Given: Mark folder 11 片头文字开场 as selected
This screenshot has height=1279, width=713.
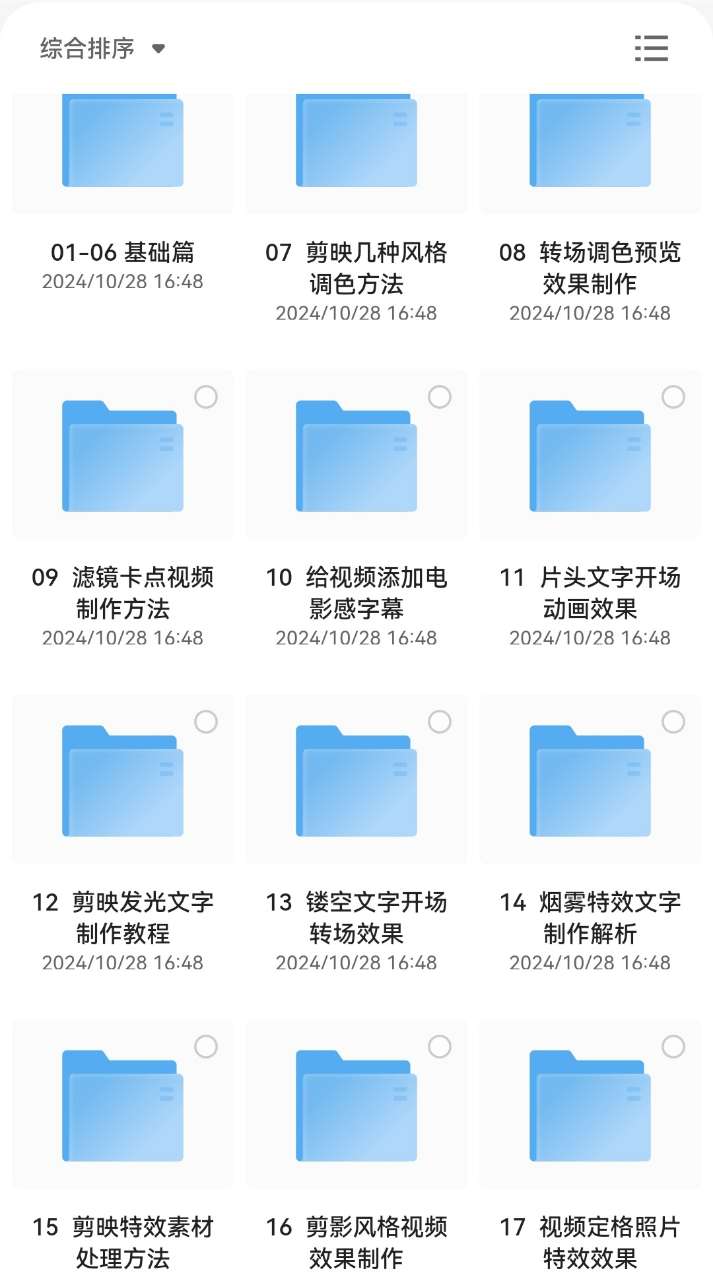Looking at the screenshot, I should pos(674,397).
